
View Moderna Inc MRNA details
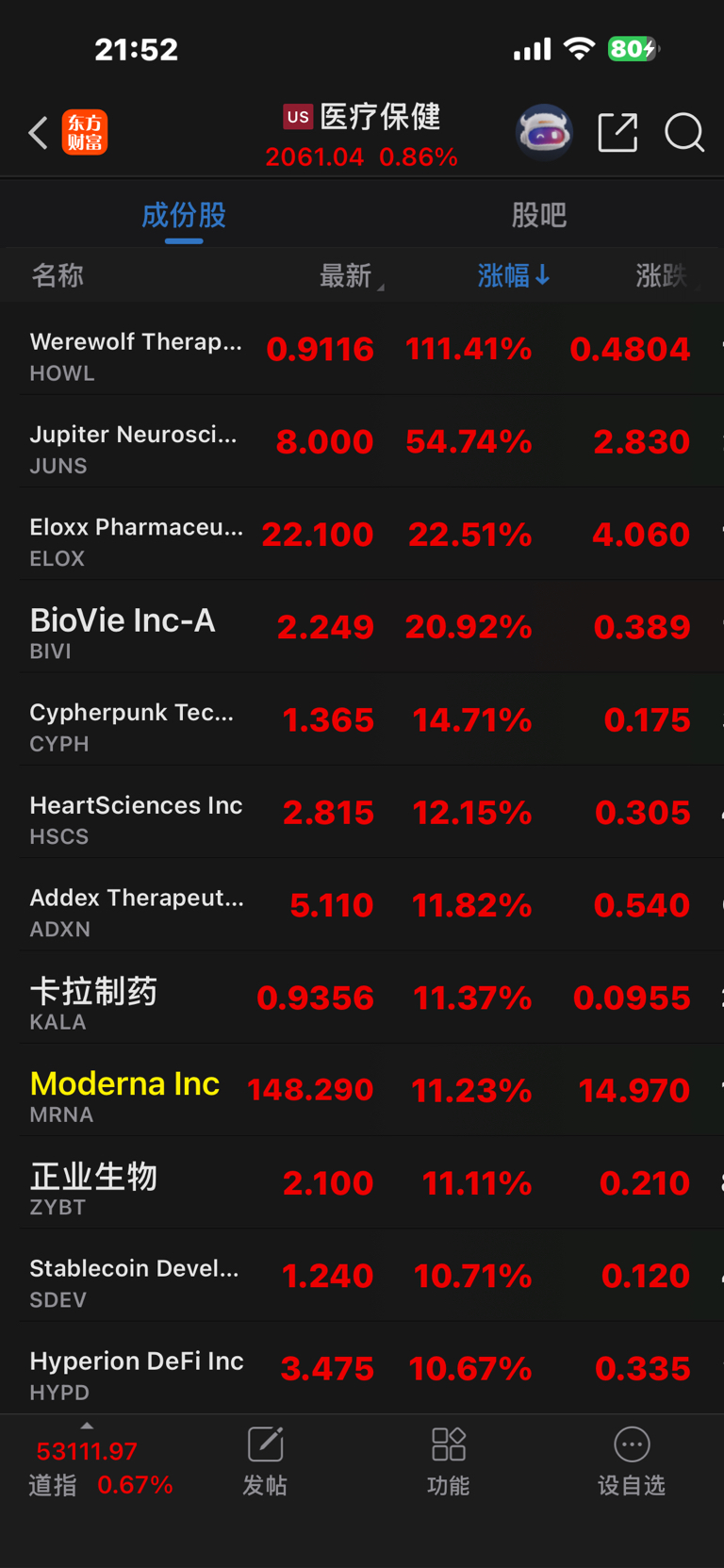coord(362,1090)
